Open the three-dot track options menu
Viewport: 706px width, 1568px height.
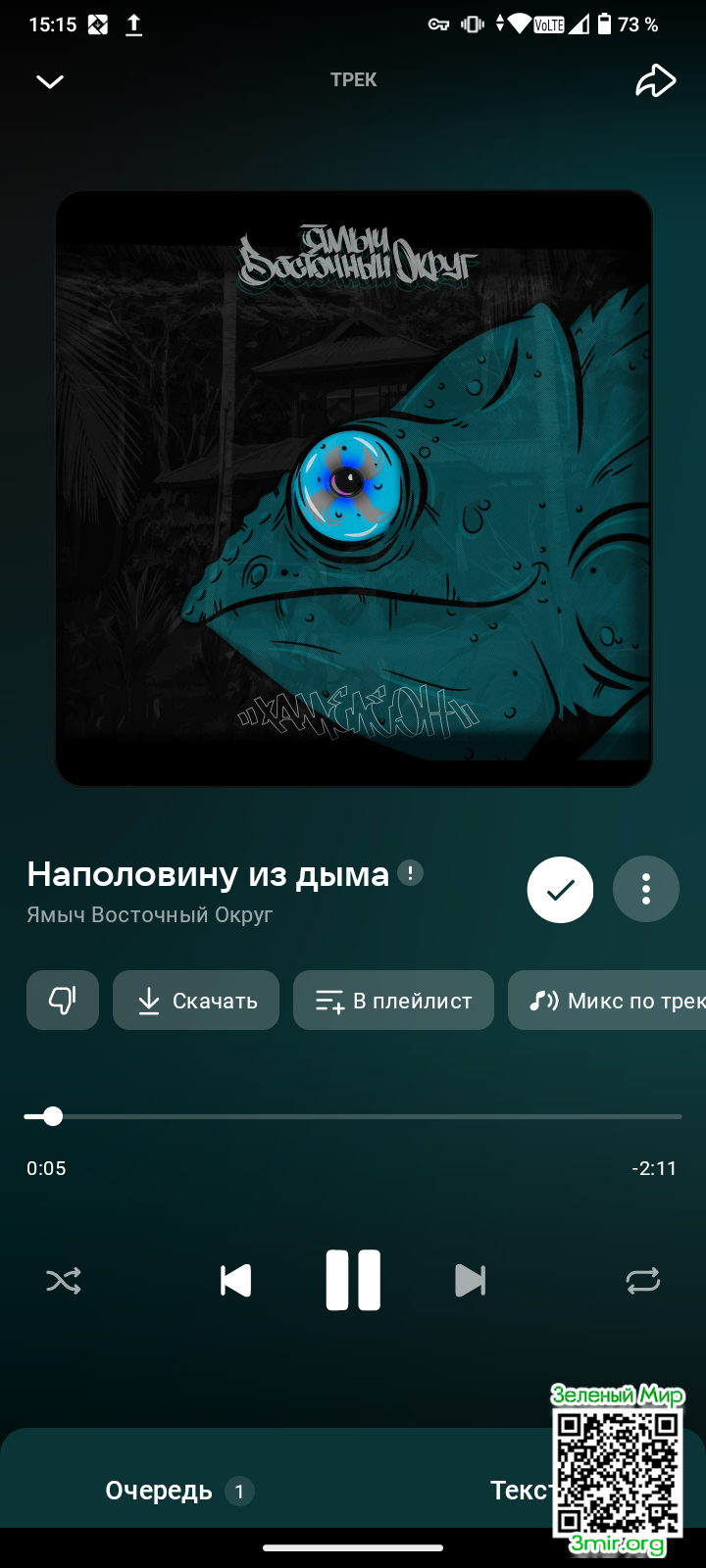click(x=645, y=890)
